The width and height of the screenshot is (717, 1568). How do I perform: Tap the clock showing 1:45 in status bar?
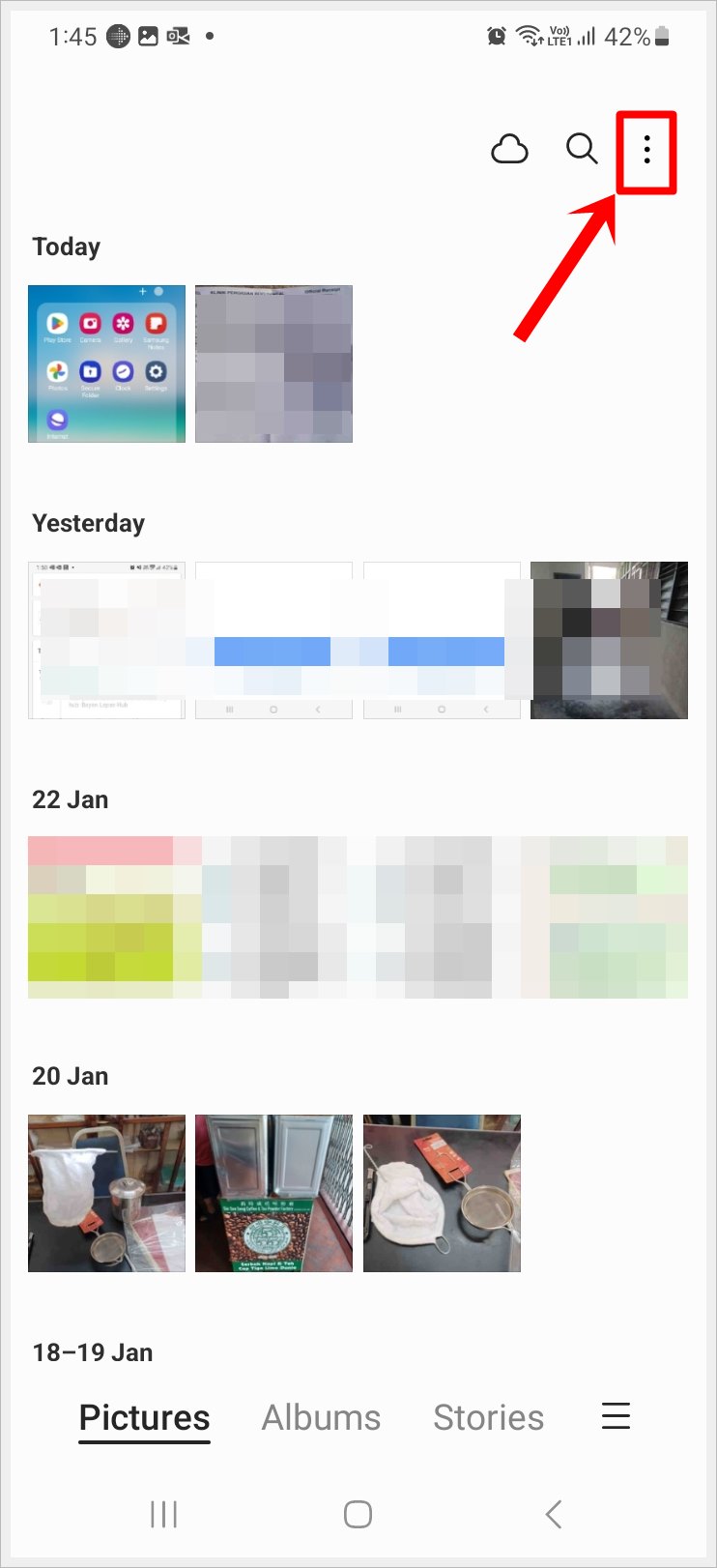click(72, 37)
